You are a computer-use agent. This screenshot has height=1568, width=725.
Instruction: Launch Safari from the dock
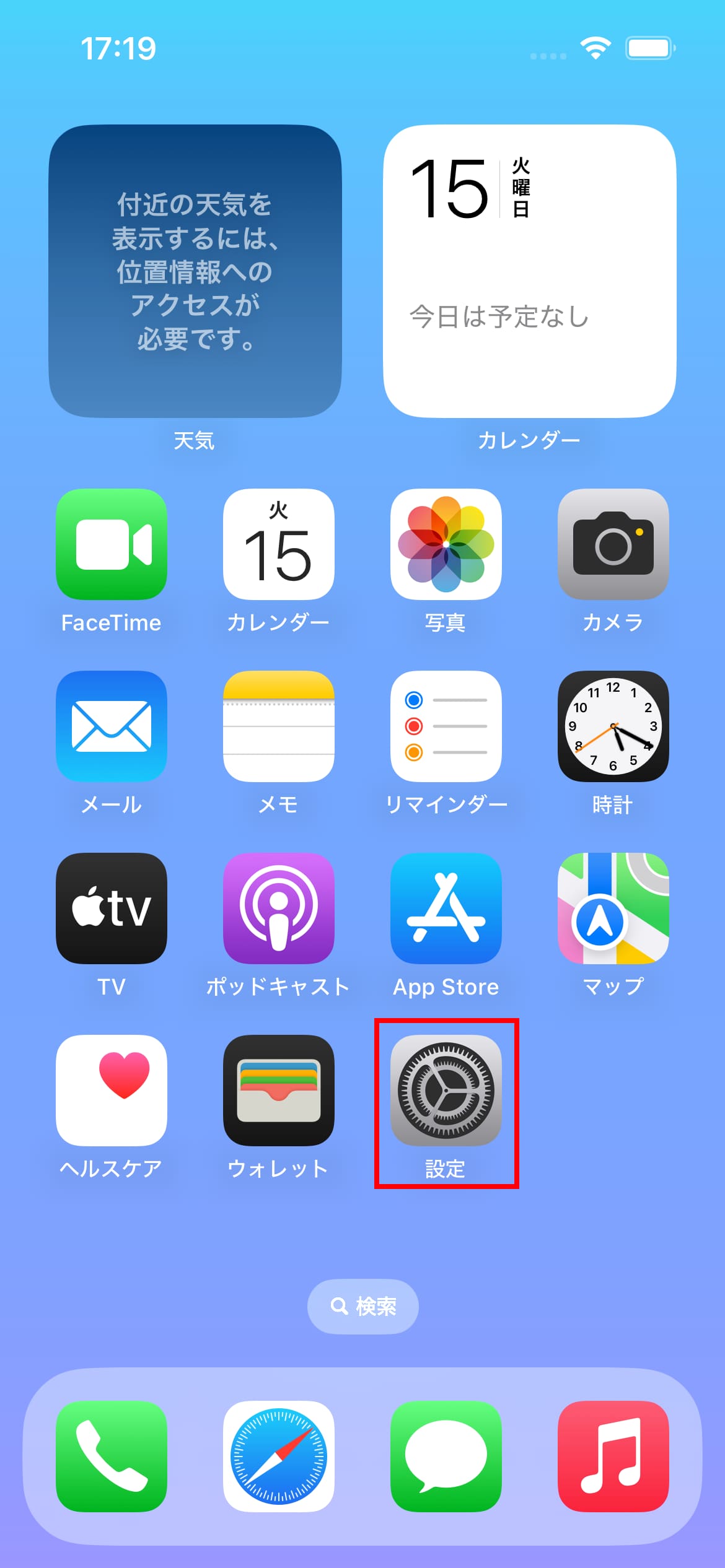pyautogui.click(x=278, y=1457)
